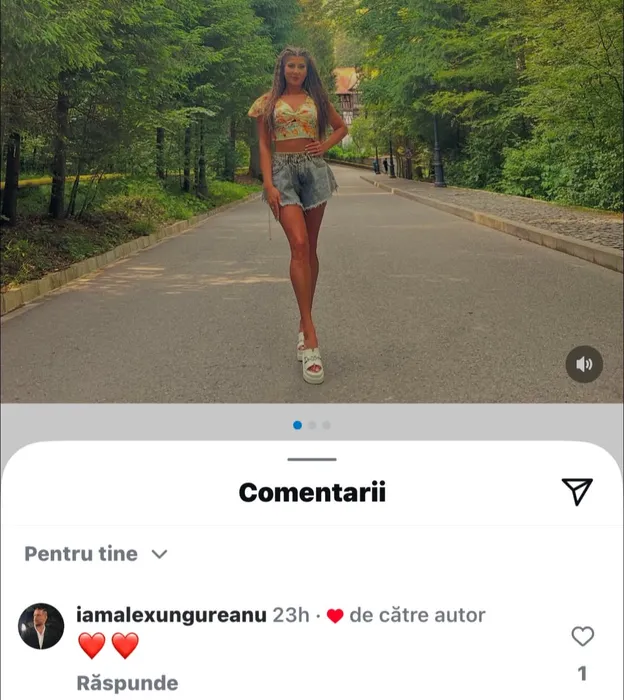Share the post via the paper plane icon
The width and height of the screenshot is (624, 700).
pyautogui.click(x=577, y=491)
